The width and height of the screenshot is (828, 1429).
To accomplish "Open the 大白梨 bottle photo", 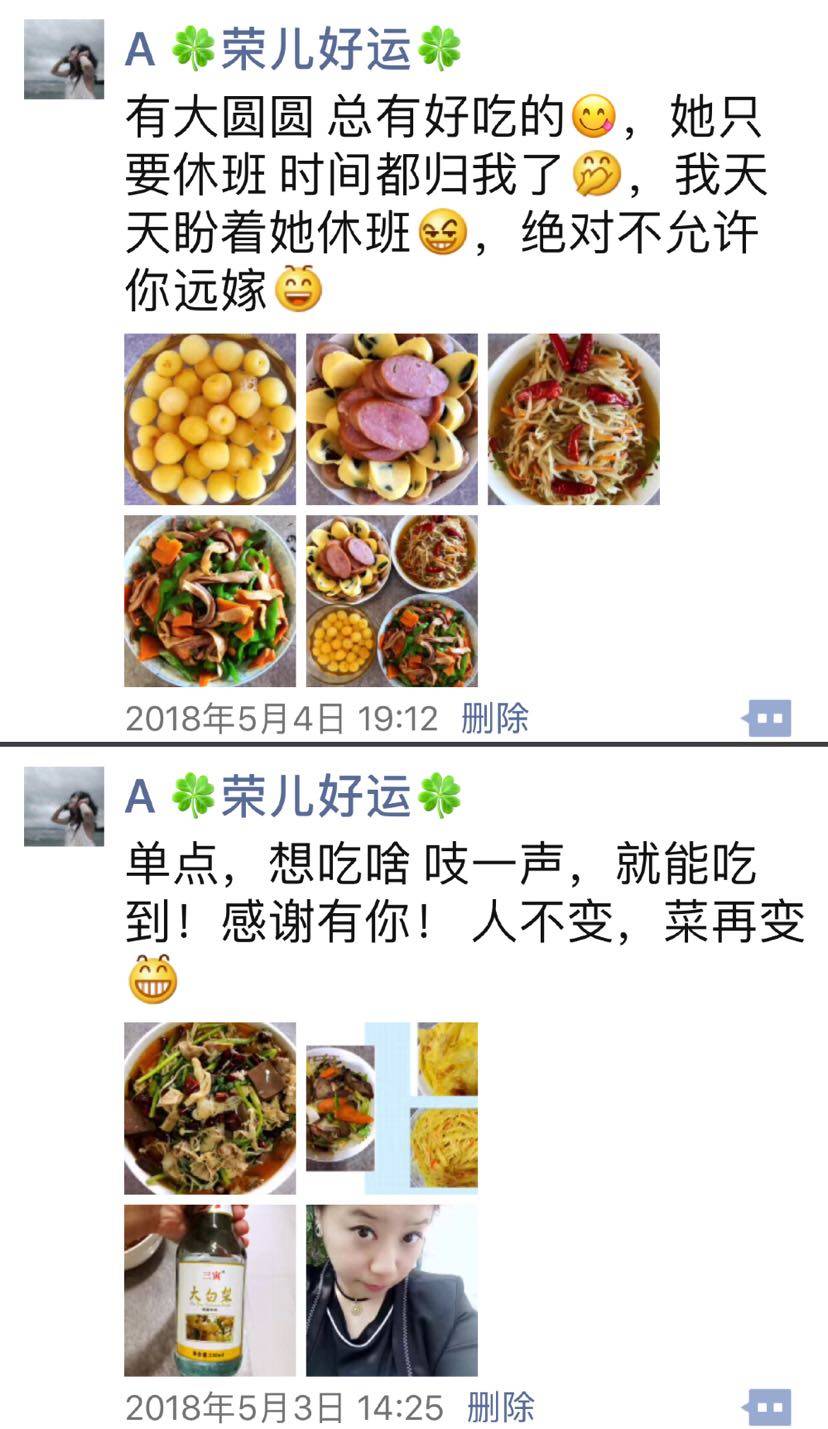I will [210, 1290].
